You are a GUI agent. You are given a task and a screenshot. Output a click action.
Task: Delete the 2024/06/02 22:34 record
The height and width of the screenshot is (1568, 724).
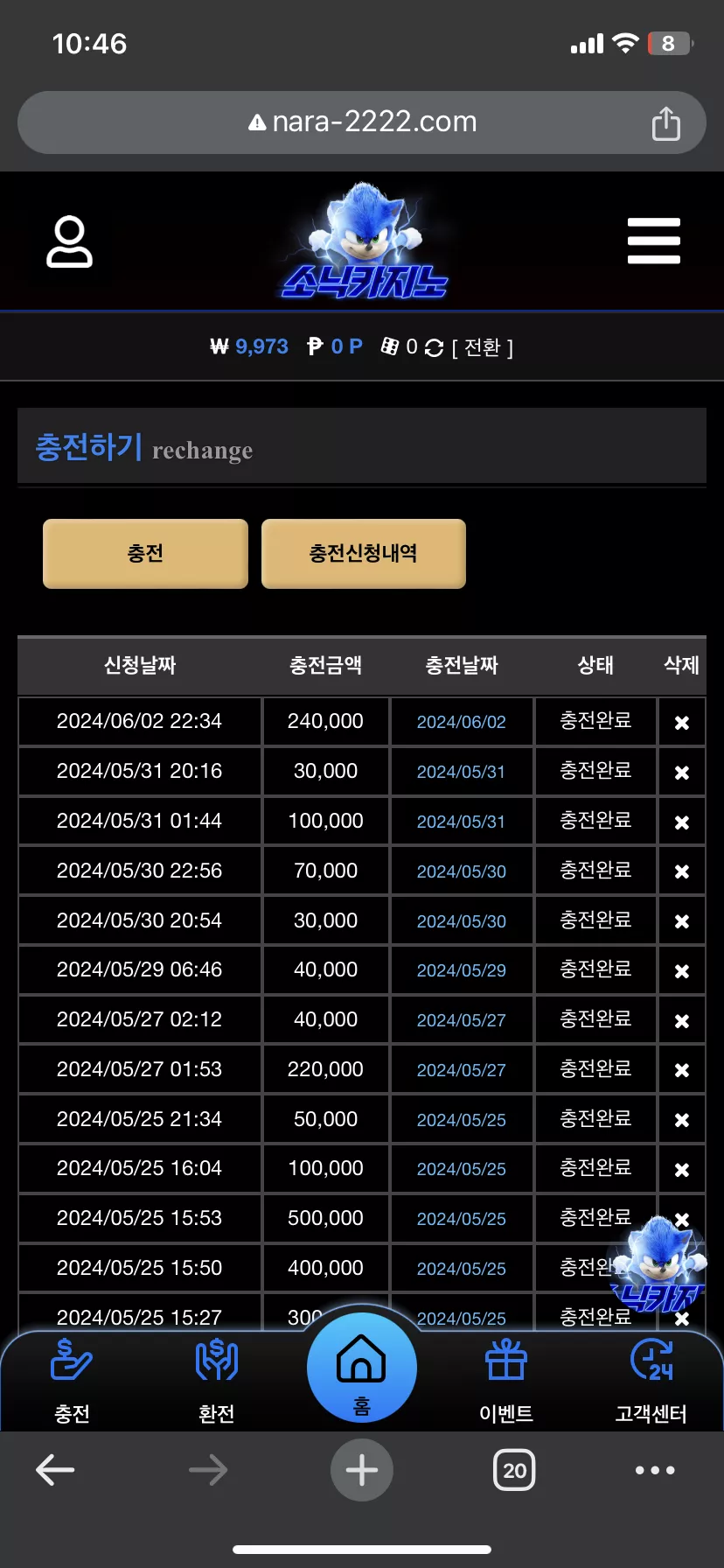(682, 723)
